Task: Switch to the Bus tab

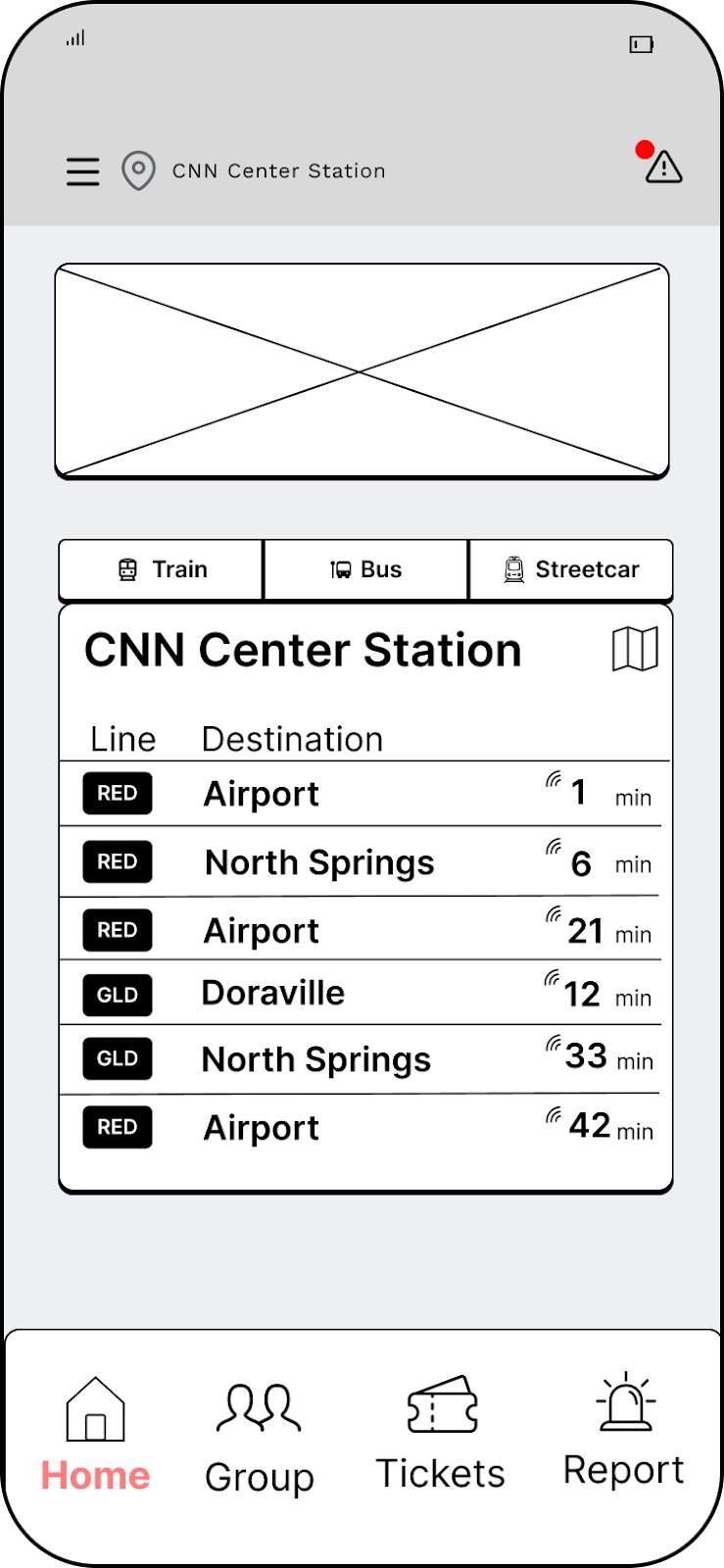Action: tap(366, 569)
